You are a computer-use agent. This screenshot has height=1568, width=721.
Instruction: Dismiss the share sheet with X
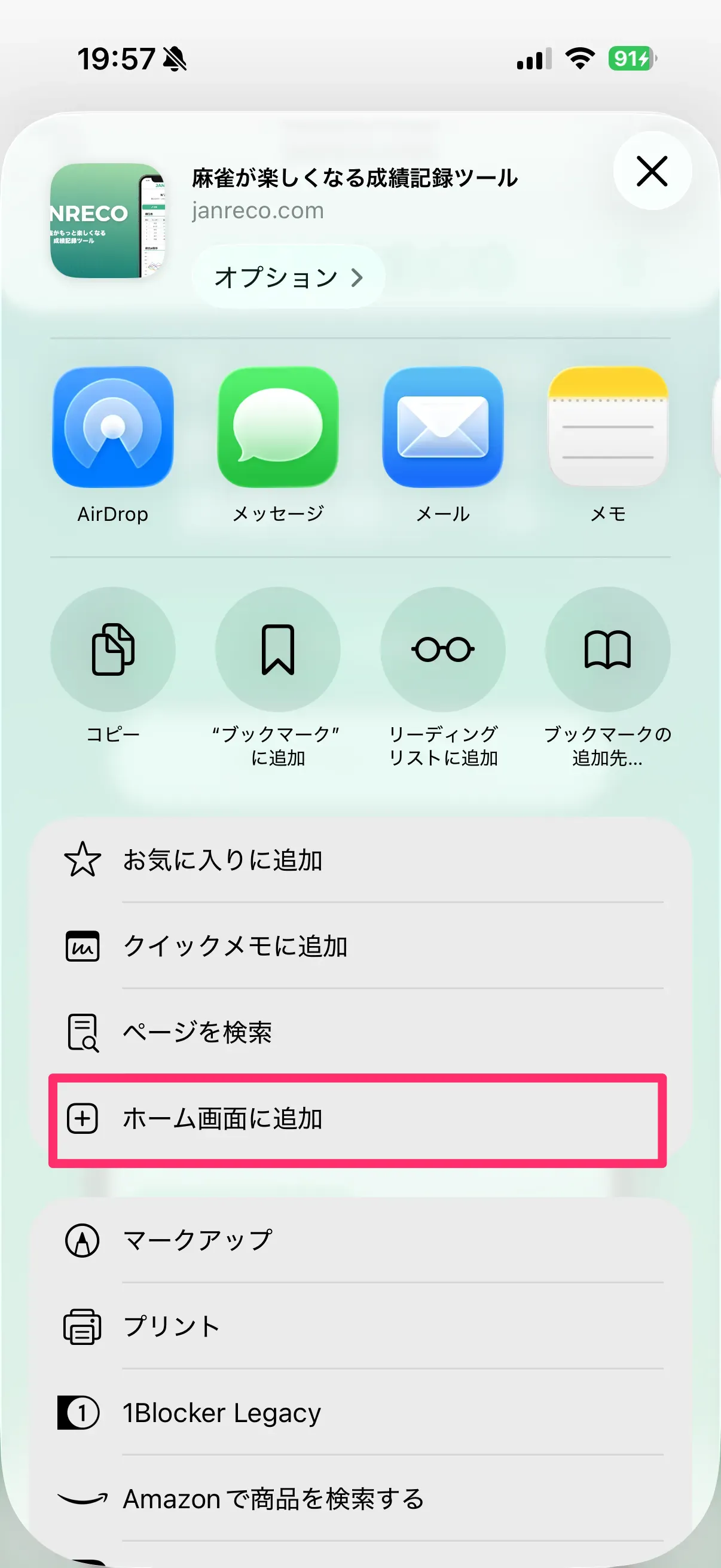(651, 172)
